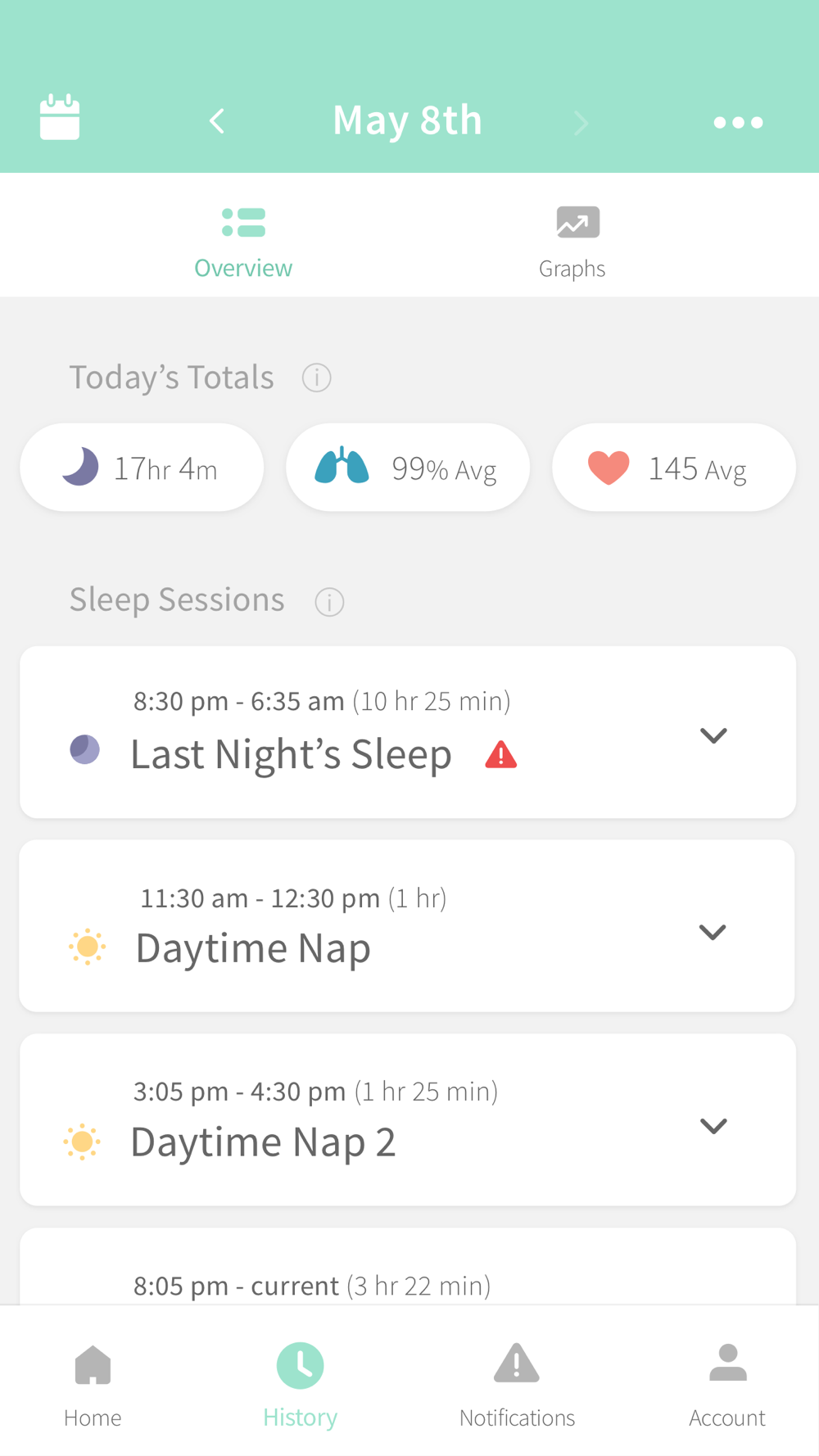
Task: Go to the previous day
Action: pos(217,121)
